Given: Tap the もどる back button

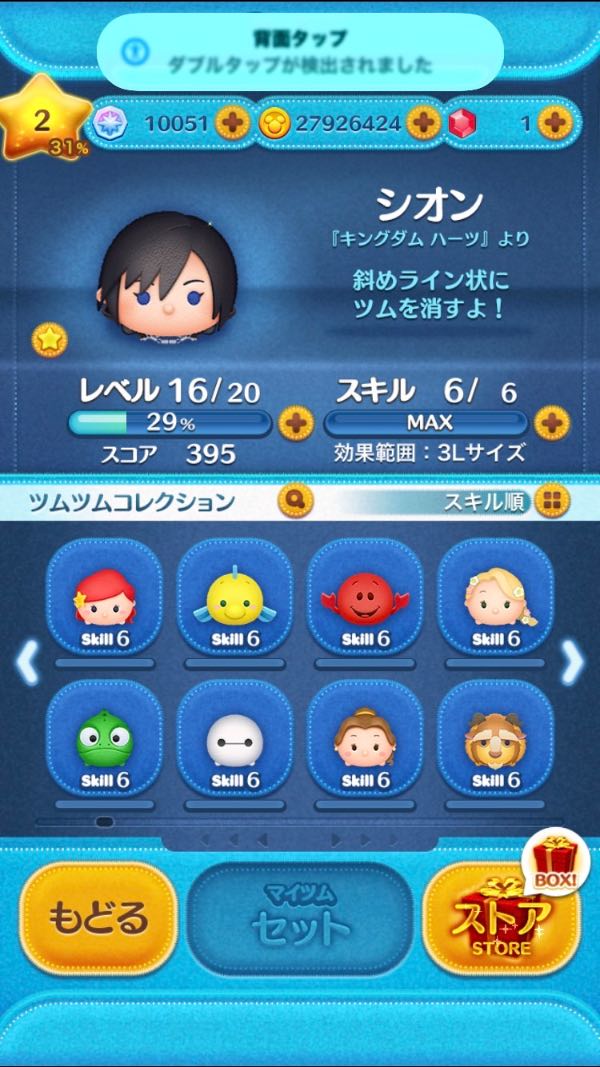Looking at the screenshot, I should click(98, 919).
